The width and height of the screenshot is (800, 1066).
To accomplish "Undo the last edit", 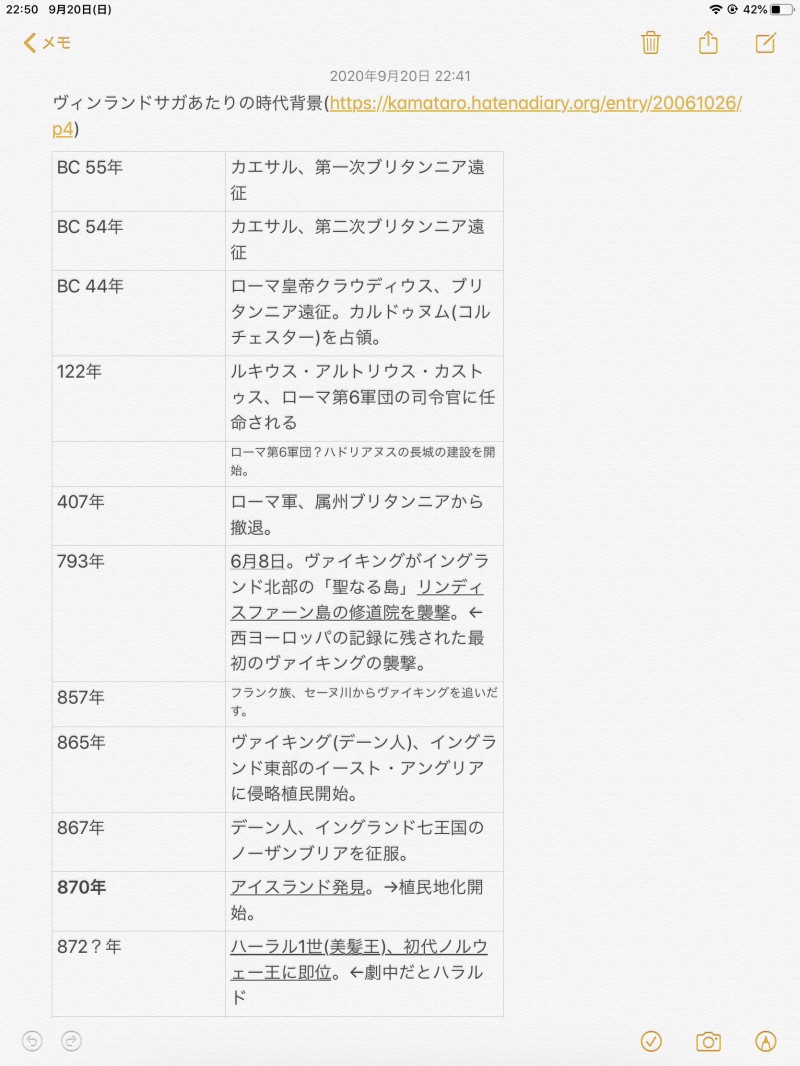I will 32,1041.
